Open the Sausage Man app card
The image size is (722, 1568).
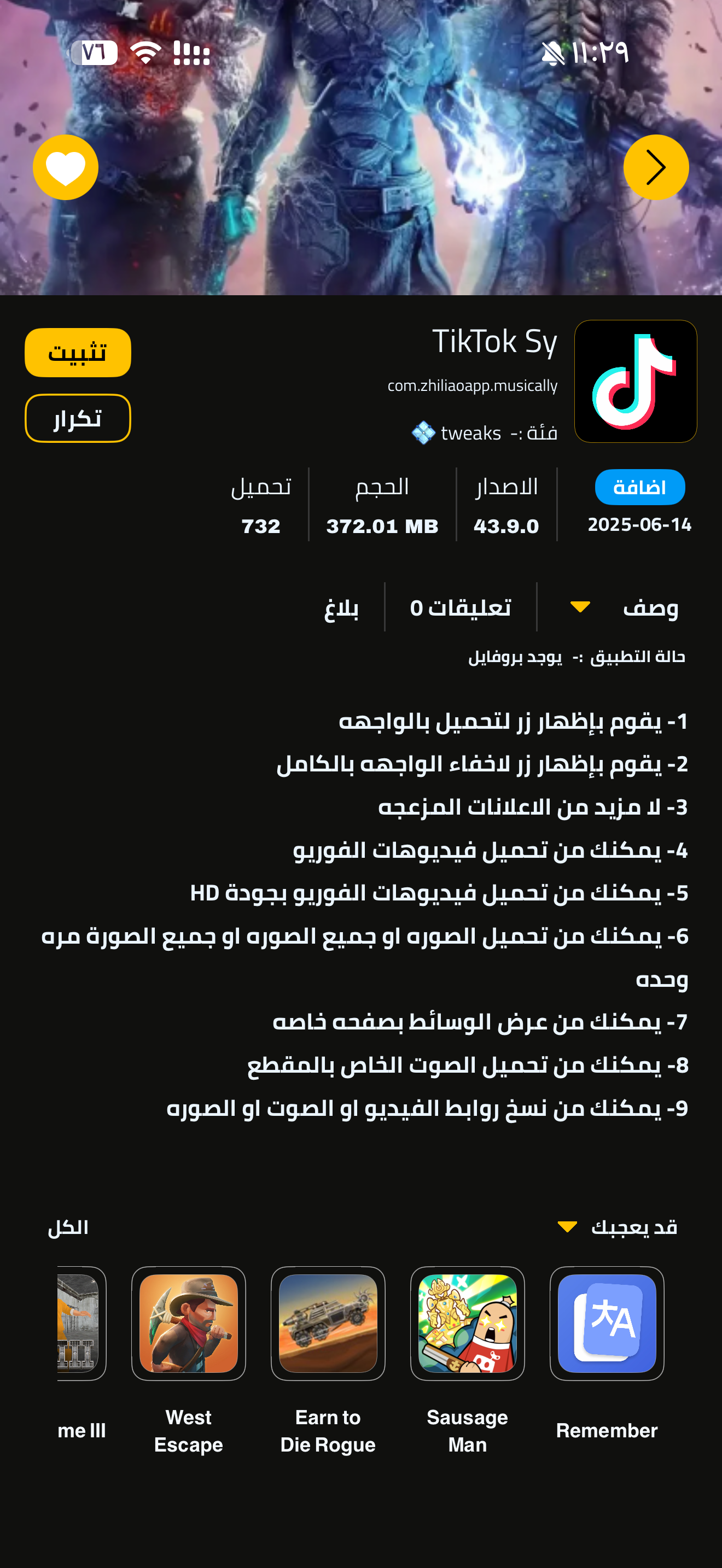pyautogui.click(x=467, y=1323)
